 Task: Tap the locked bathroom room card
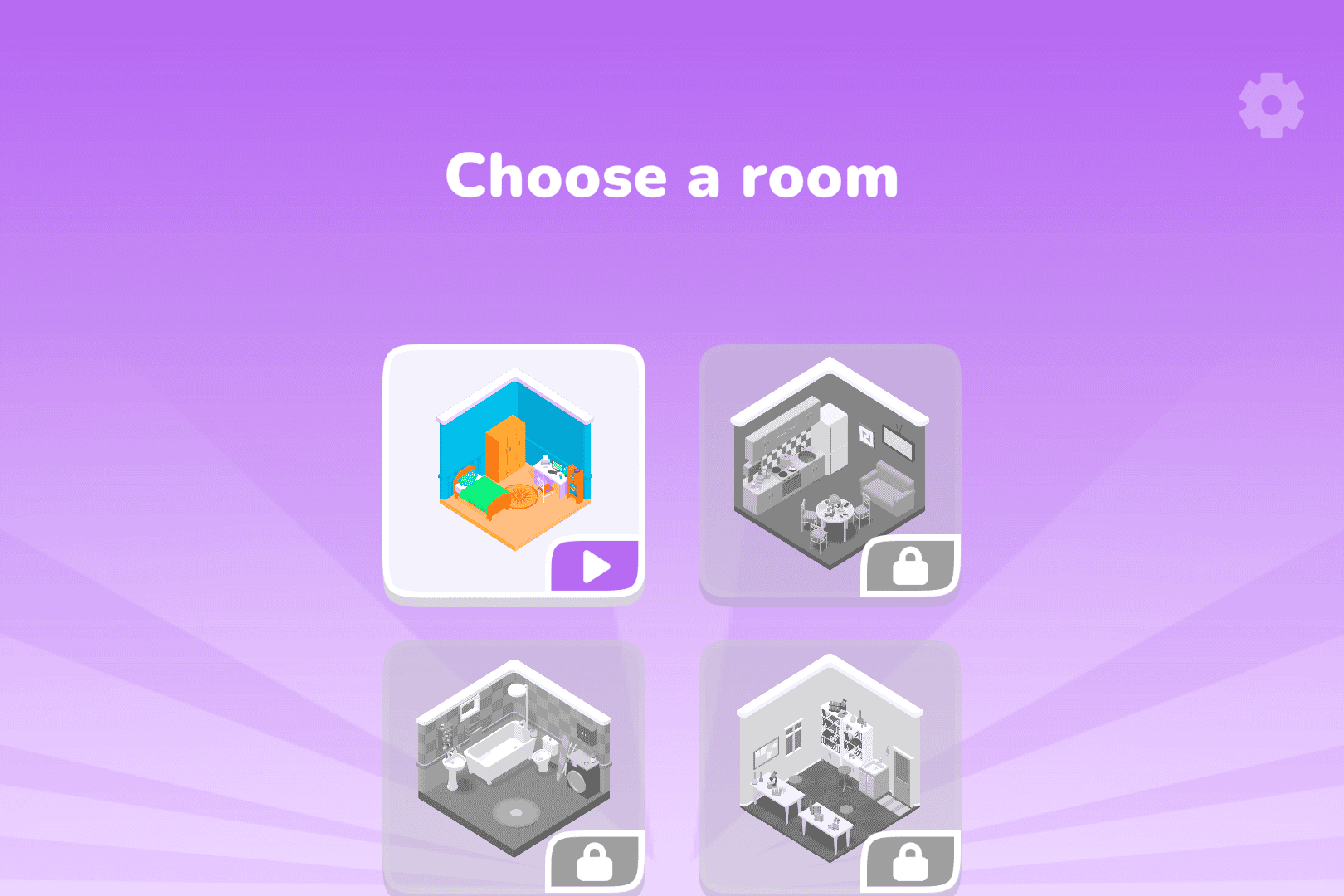514,763
